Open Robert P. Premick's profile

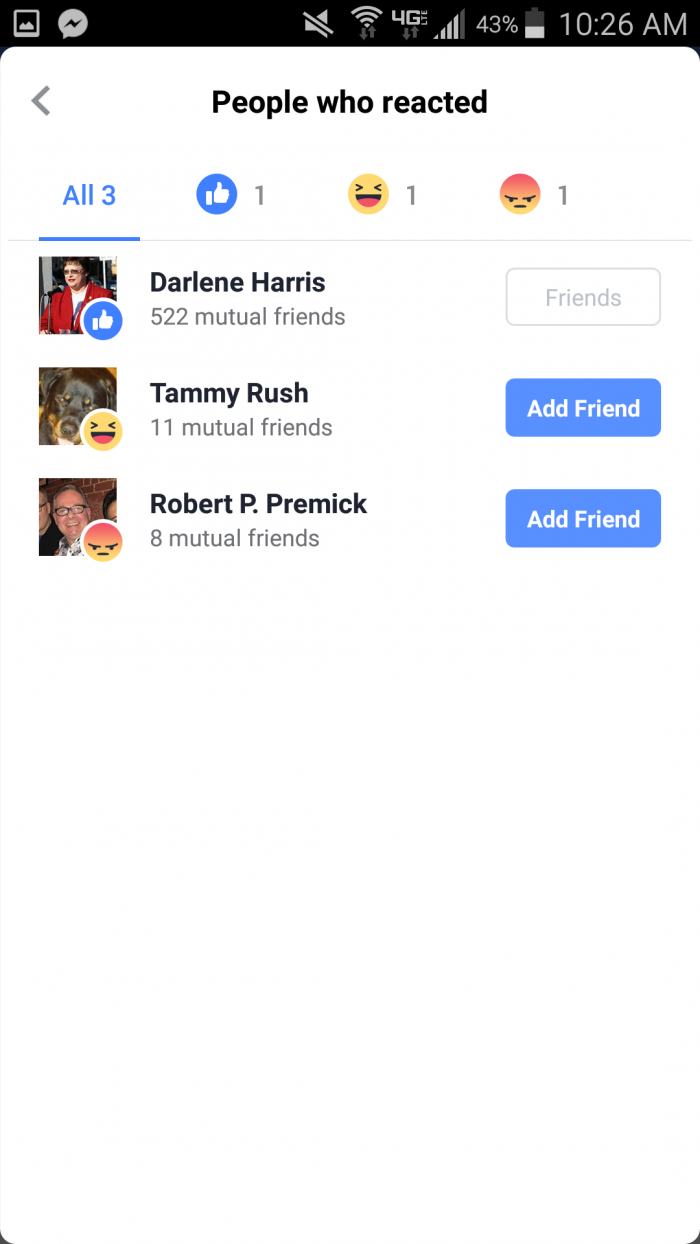pyautogui.click(x=258, y=505)
